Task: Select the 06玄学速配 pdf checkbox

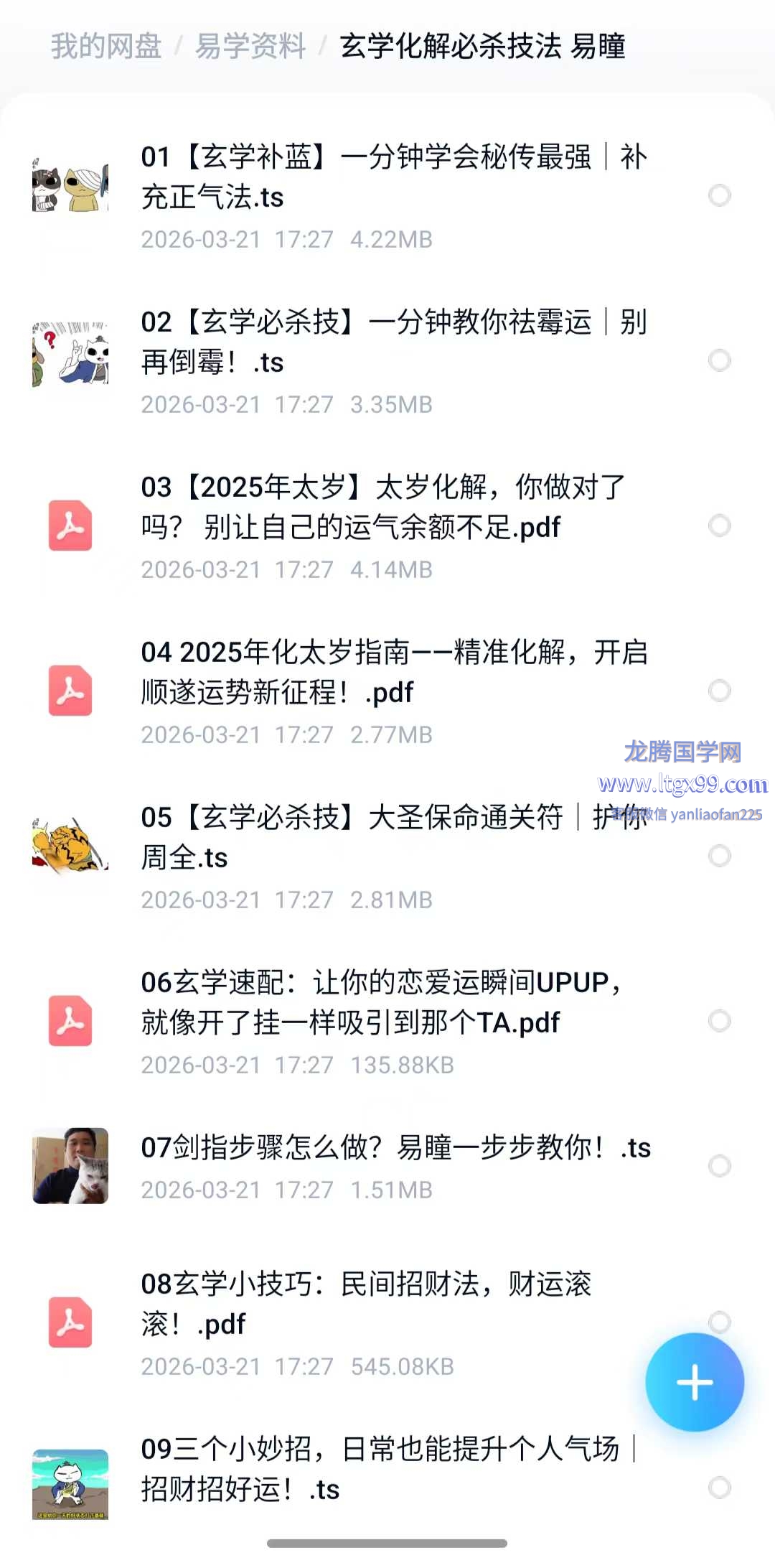Action: tap(719, 1021)
